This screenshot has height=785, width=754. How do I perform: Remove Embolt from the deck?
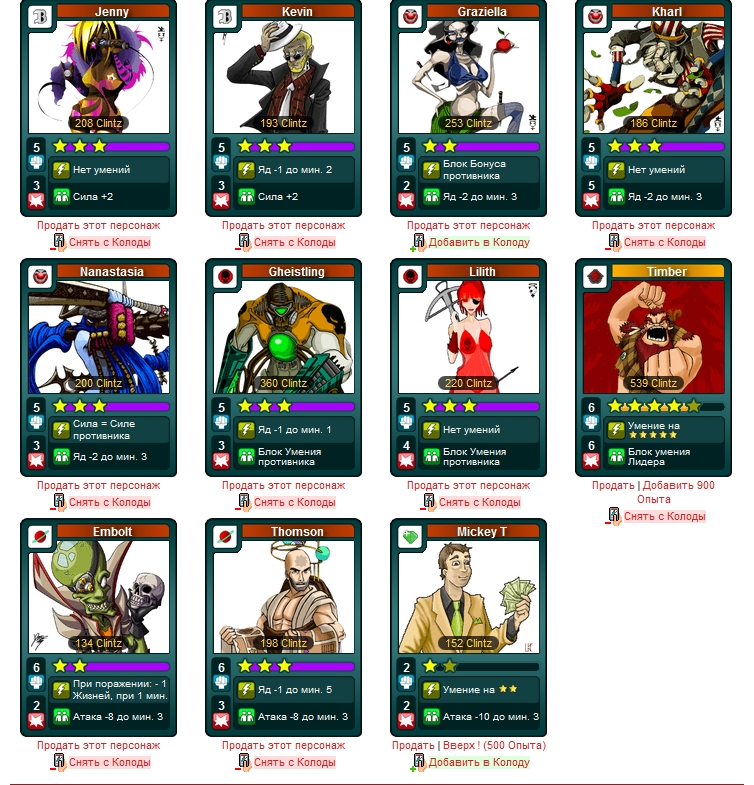point(109,763)
